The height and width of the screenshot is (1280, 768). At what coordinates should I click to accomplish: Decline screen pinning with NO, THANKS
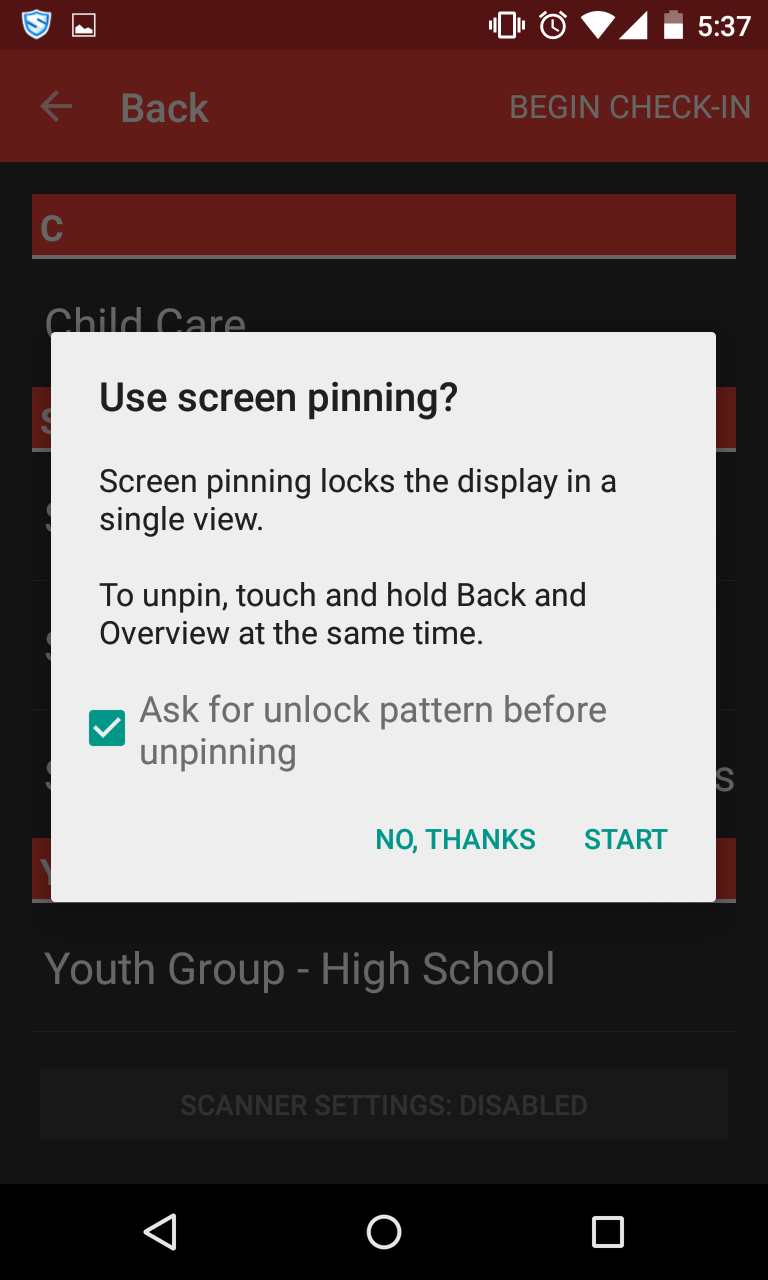pos(455,839)
